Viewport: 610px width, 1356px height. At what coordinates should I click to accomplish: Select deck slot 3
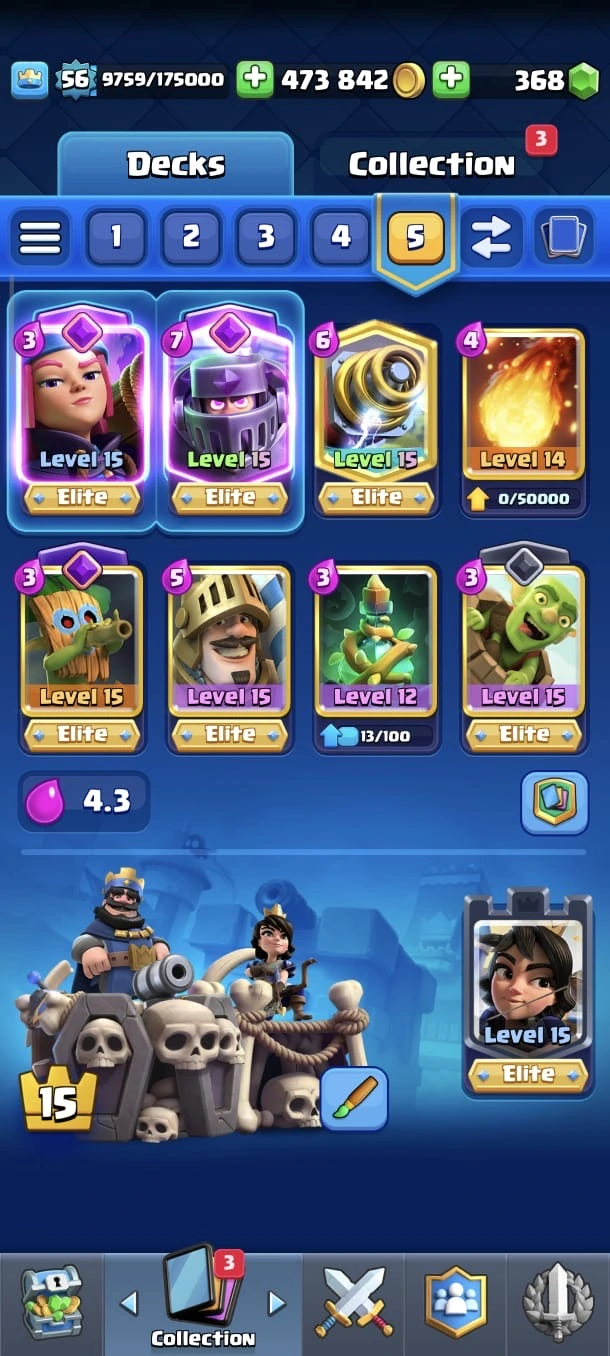[x=265, y=237]
